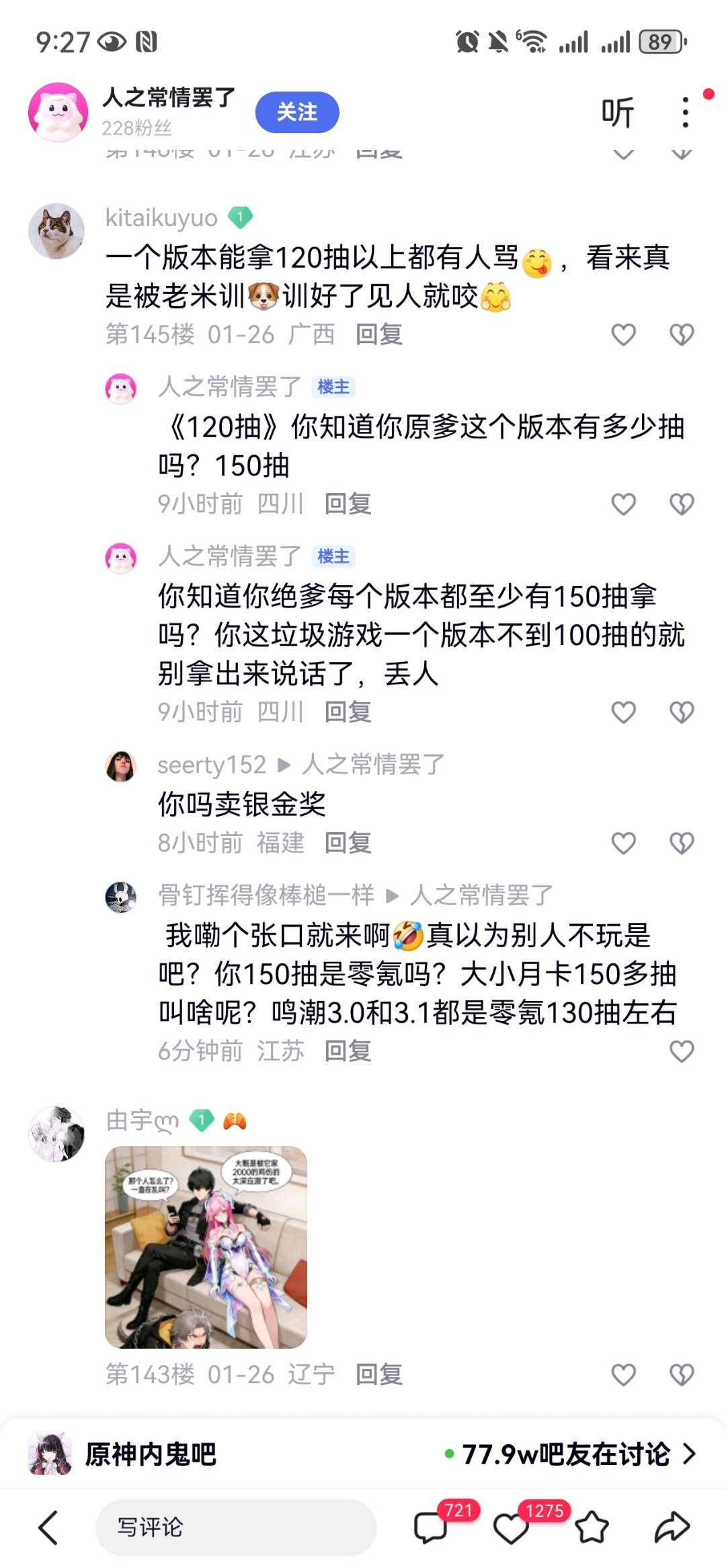Image resolution: width=726 pixels, height=1568 pixels.
Task: Like 骨钉挥得像棒槌一样's reply
Action: (x=682, y=1051)
